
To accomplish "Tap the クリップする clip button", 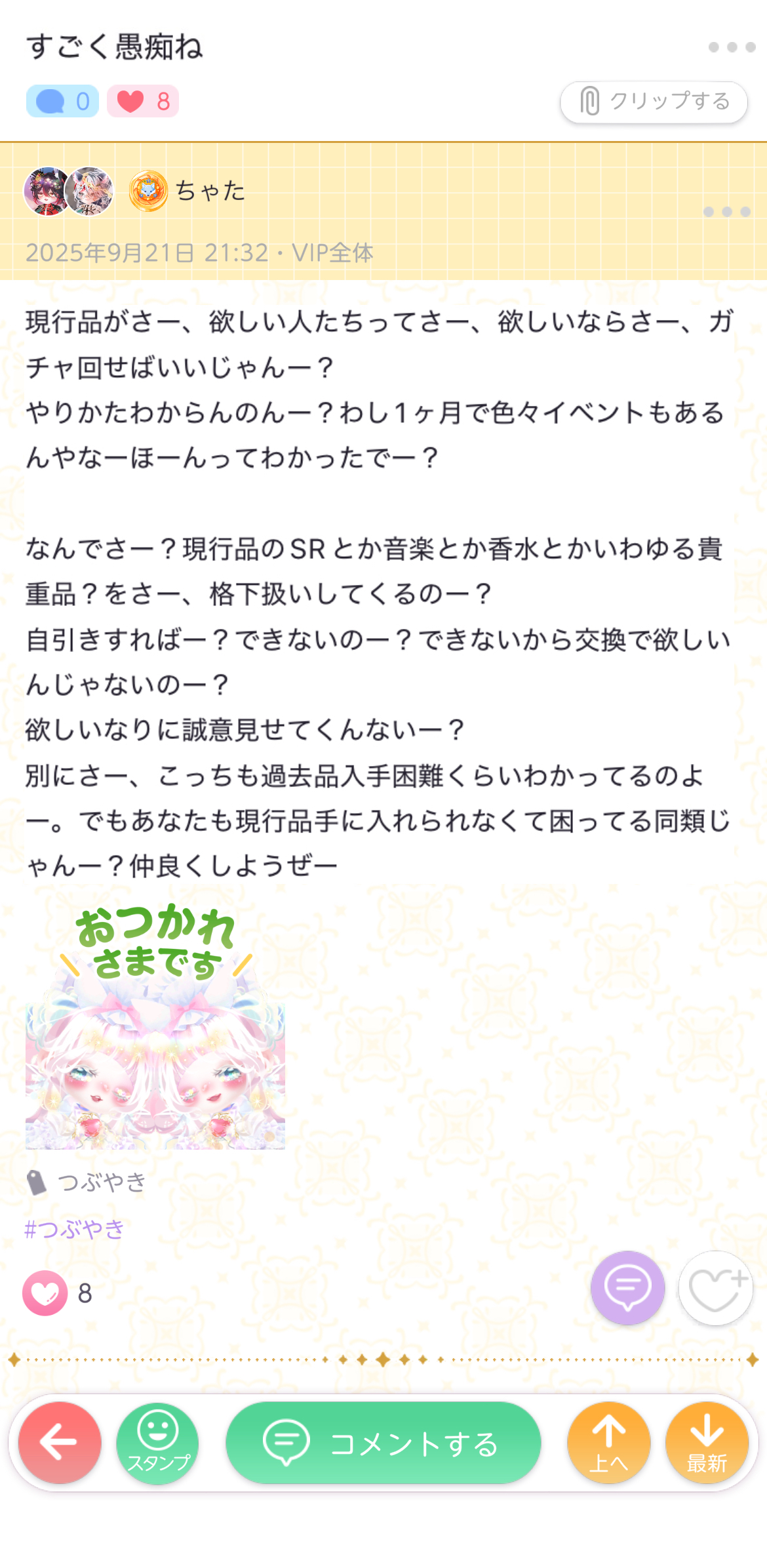I will coord(654,102).
